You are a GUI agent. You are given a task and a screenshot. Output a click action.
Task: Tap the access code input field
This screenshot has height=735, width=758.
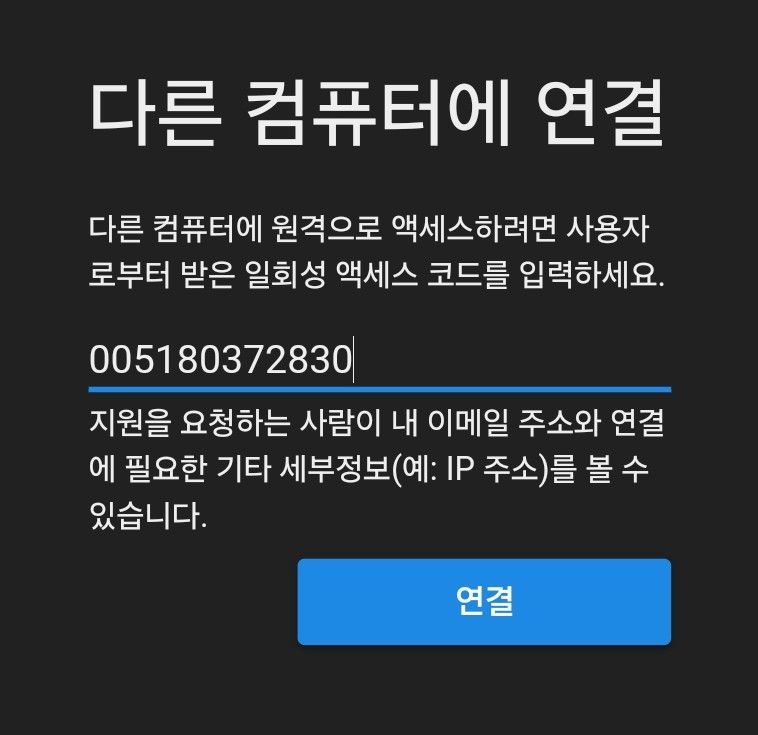click(378, 360)
